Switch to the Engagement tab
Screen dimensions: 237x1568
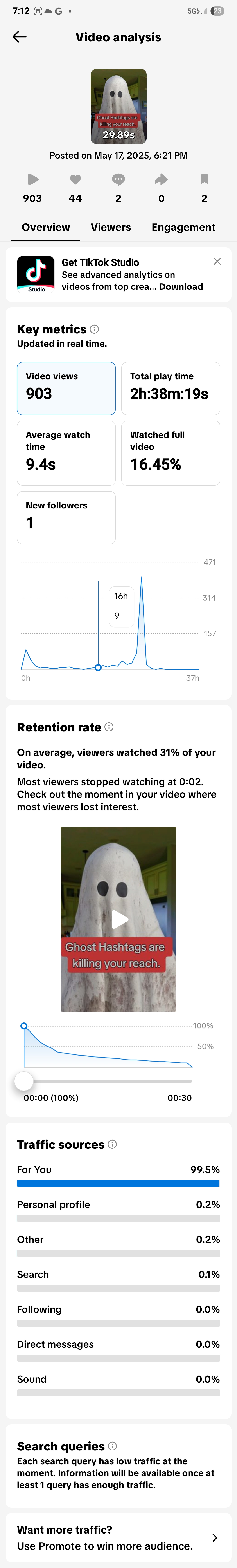coord(183,227)
